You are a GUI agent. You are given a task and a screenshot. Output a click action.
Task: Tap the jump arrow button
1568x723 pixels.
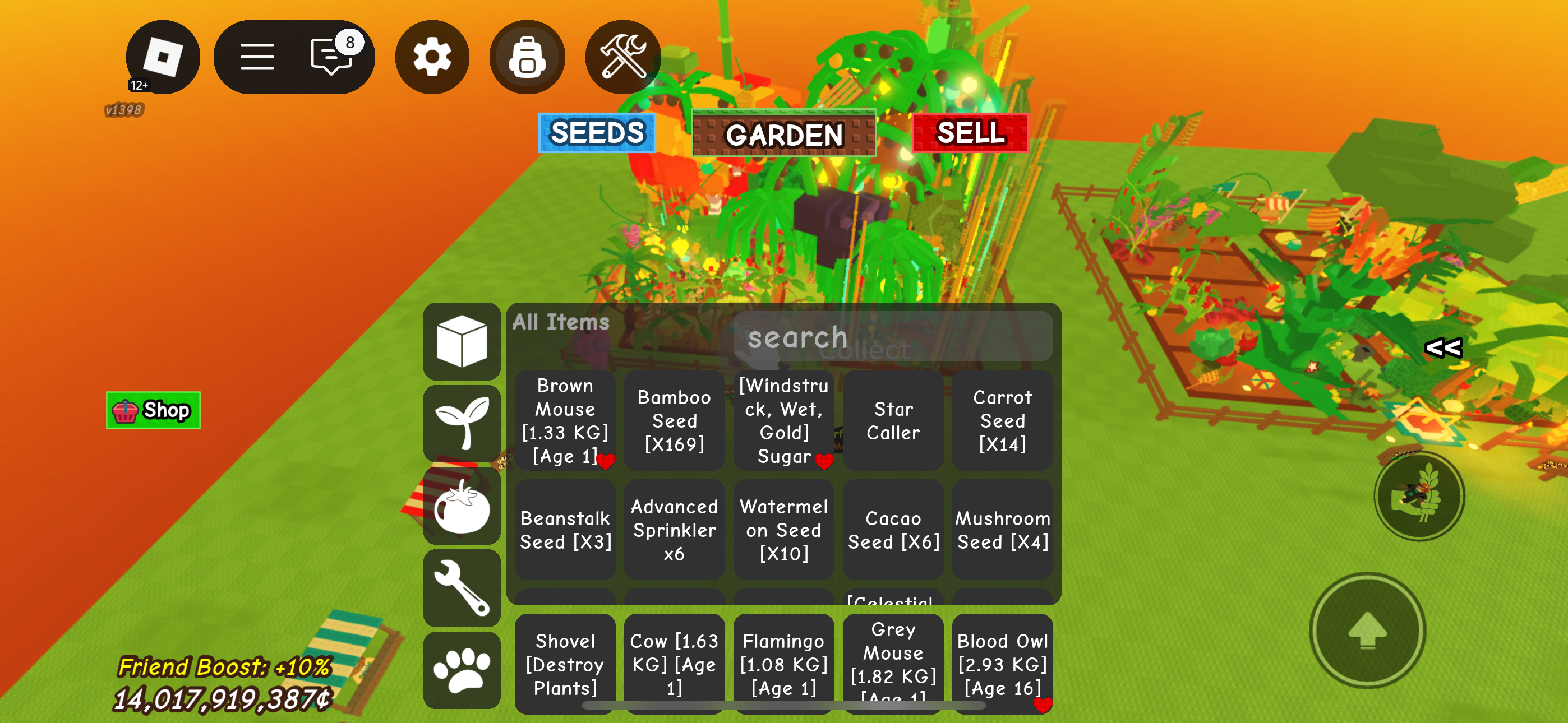[x=1367, y=631]
